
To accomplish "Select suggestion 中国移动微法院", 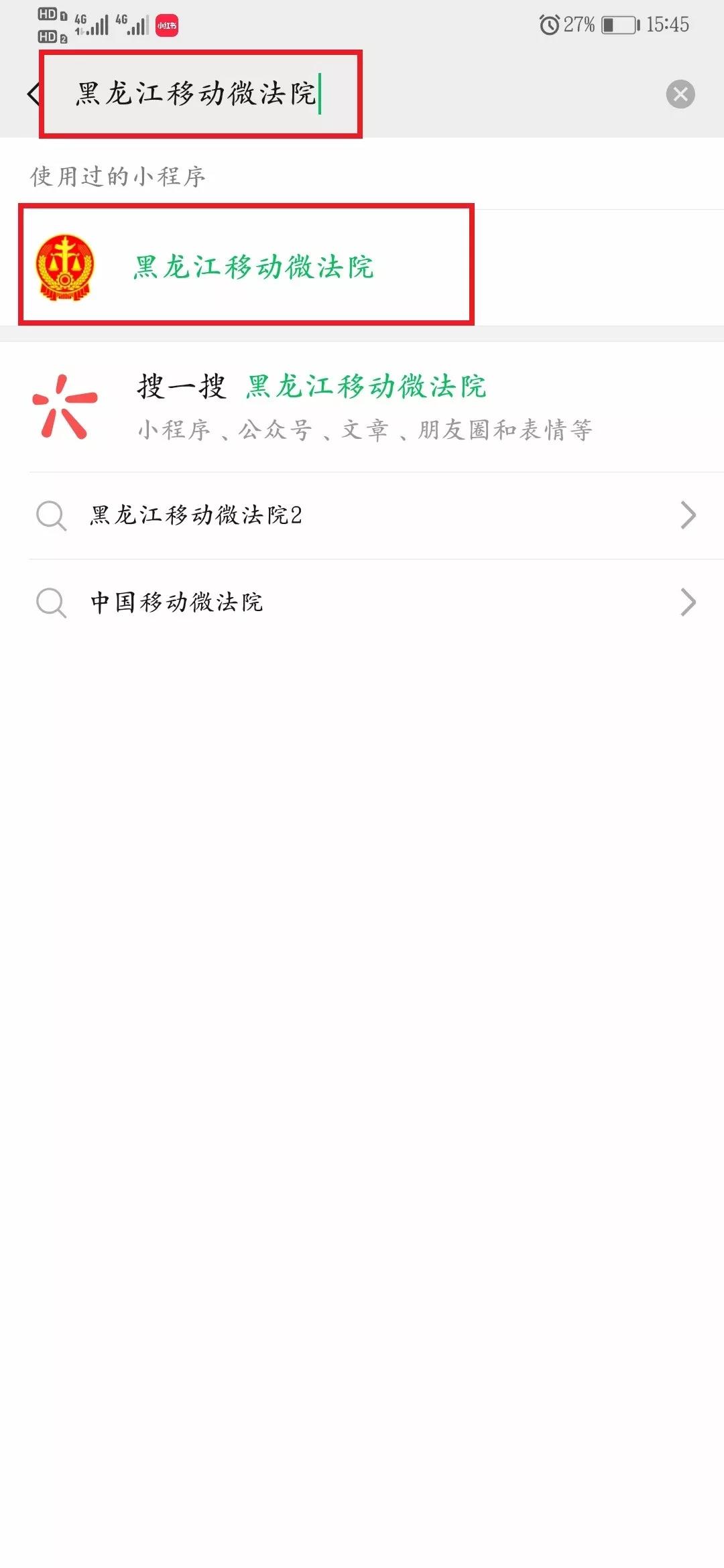I will click(x=362, y=602).
